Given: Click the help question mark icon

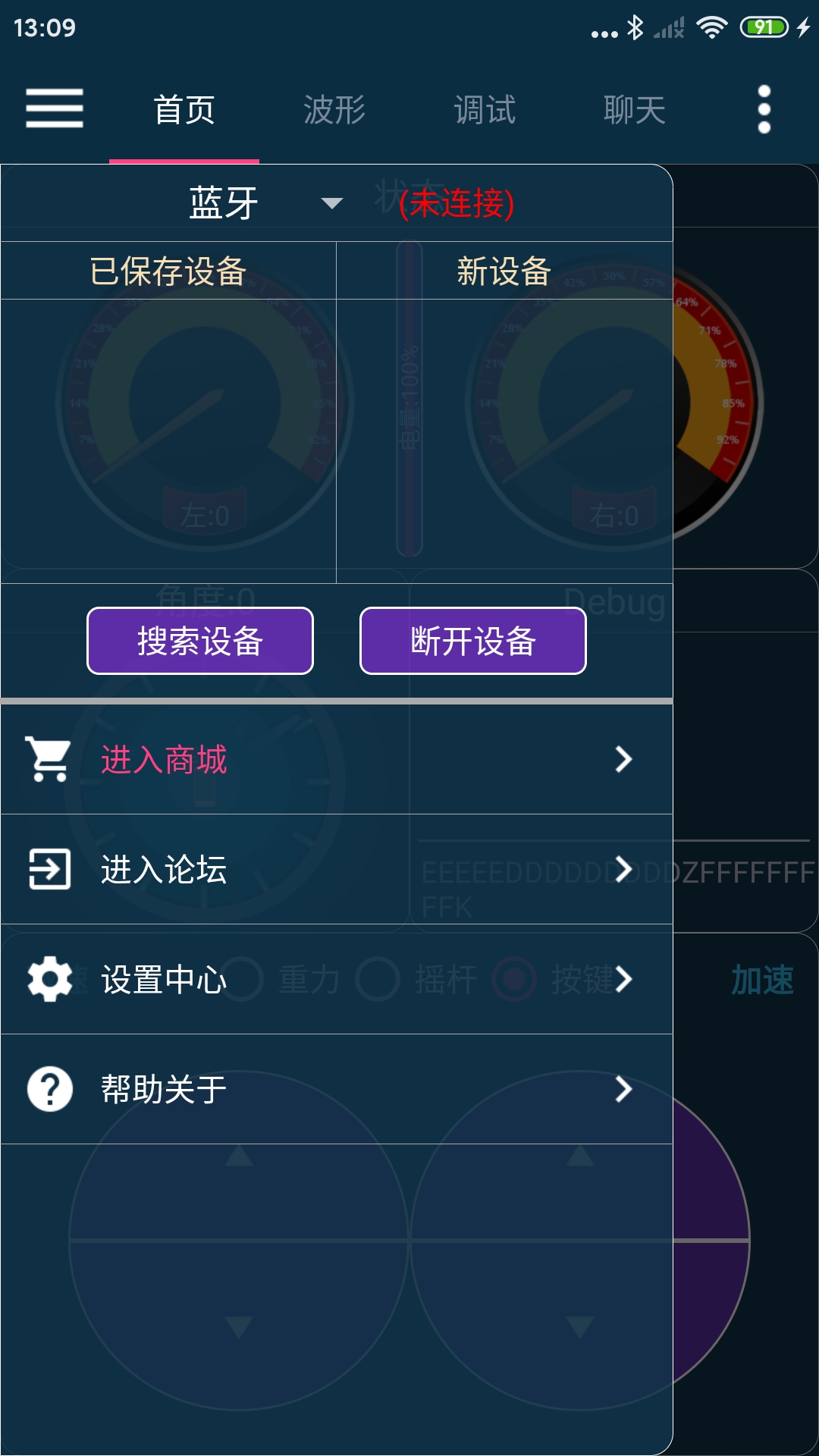Looking at the screenshot, I should (x=49, y=1090).
